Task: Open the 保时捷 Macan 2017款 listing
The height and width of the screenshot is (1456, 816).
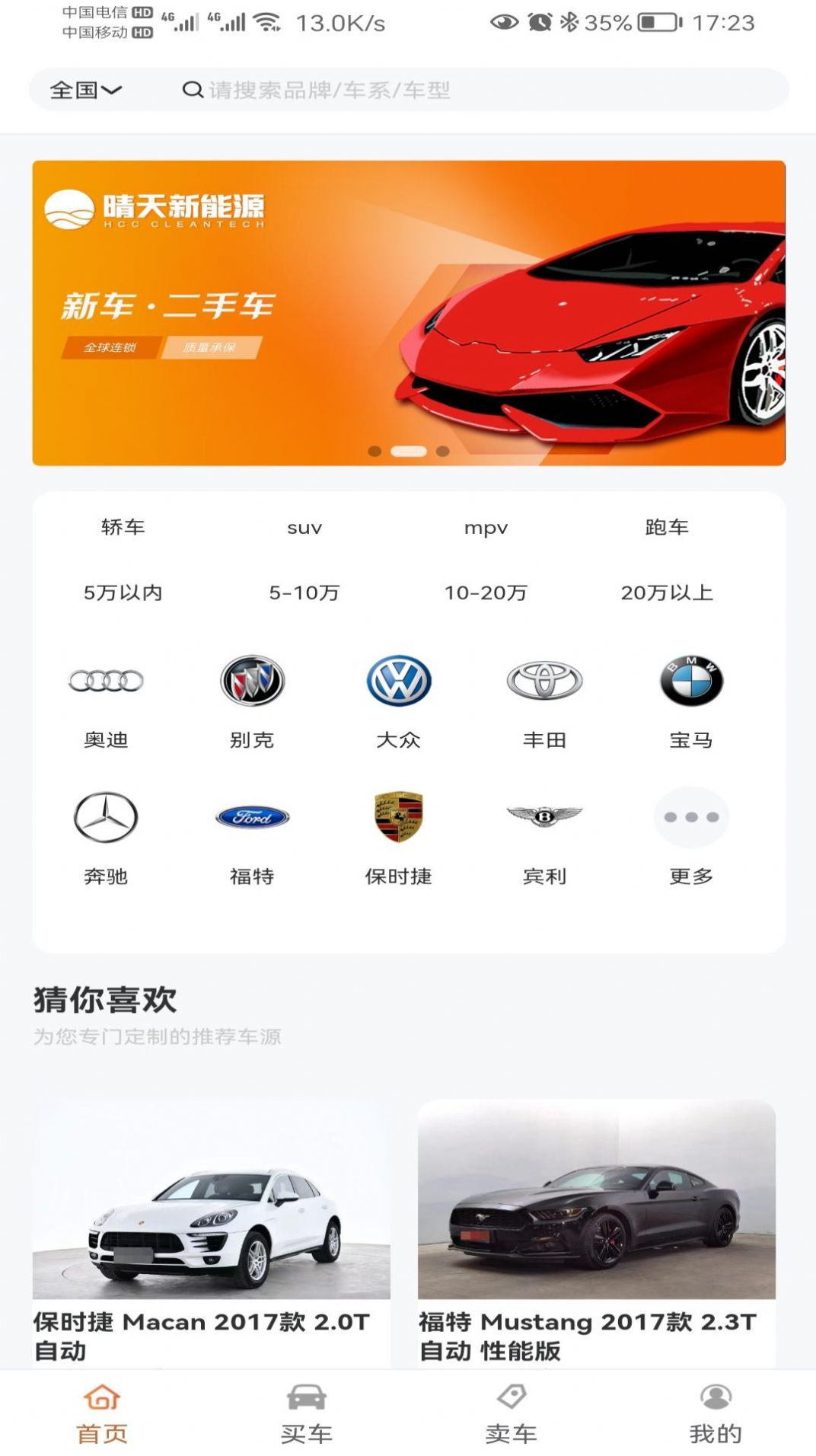Action: point(211,1234)
